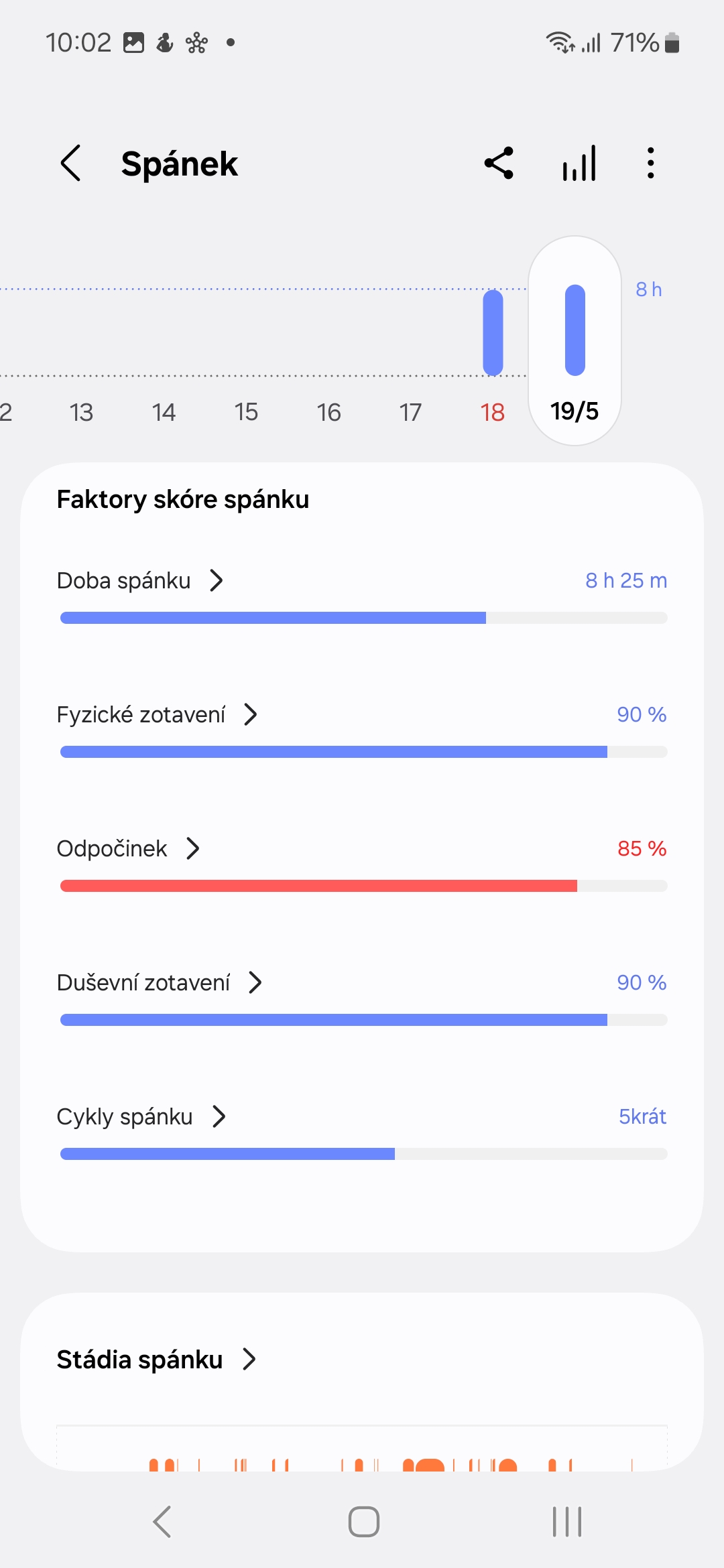
Task: Tap the system home button
Action: point(363,1522)
